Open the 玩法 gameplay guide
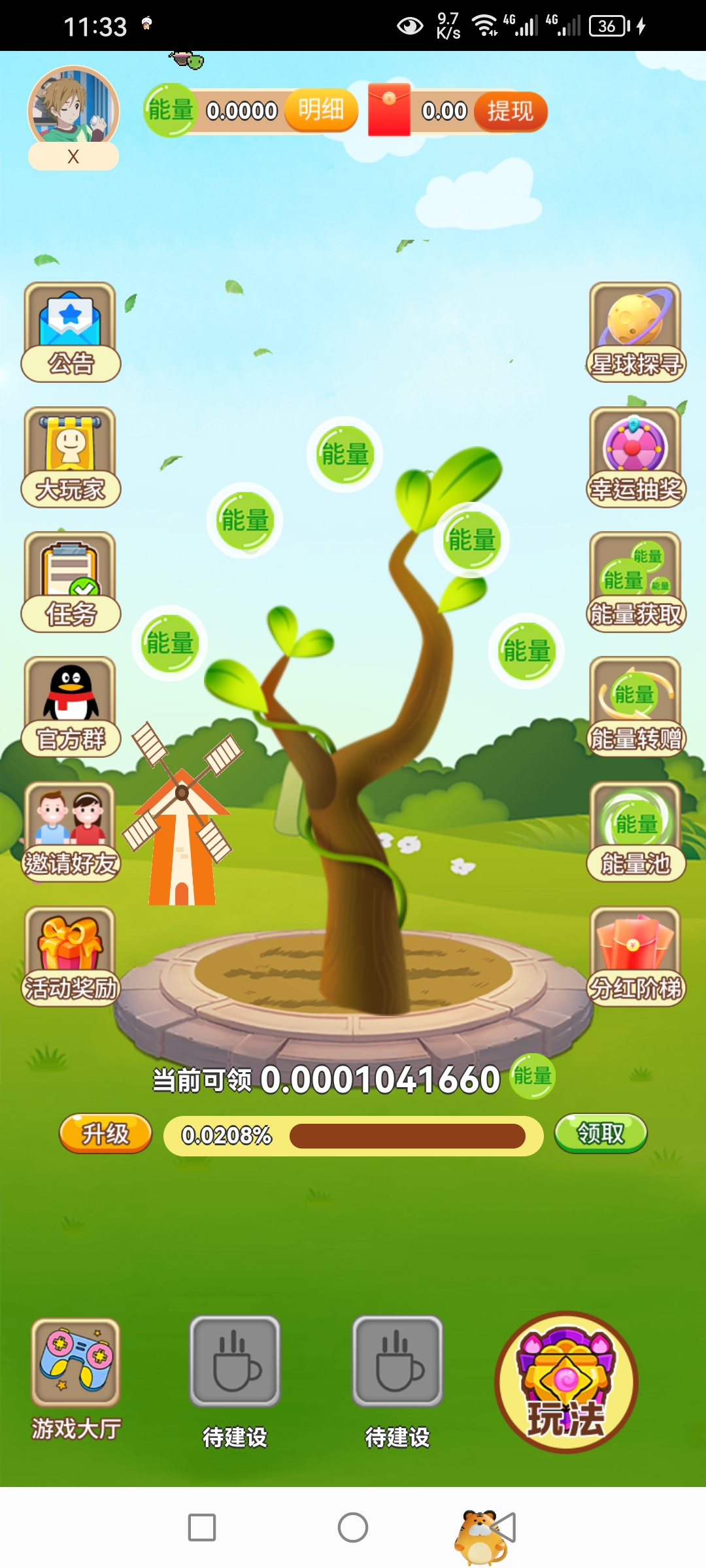 point(566,1382)
